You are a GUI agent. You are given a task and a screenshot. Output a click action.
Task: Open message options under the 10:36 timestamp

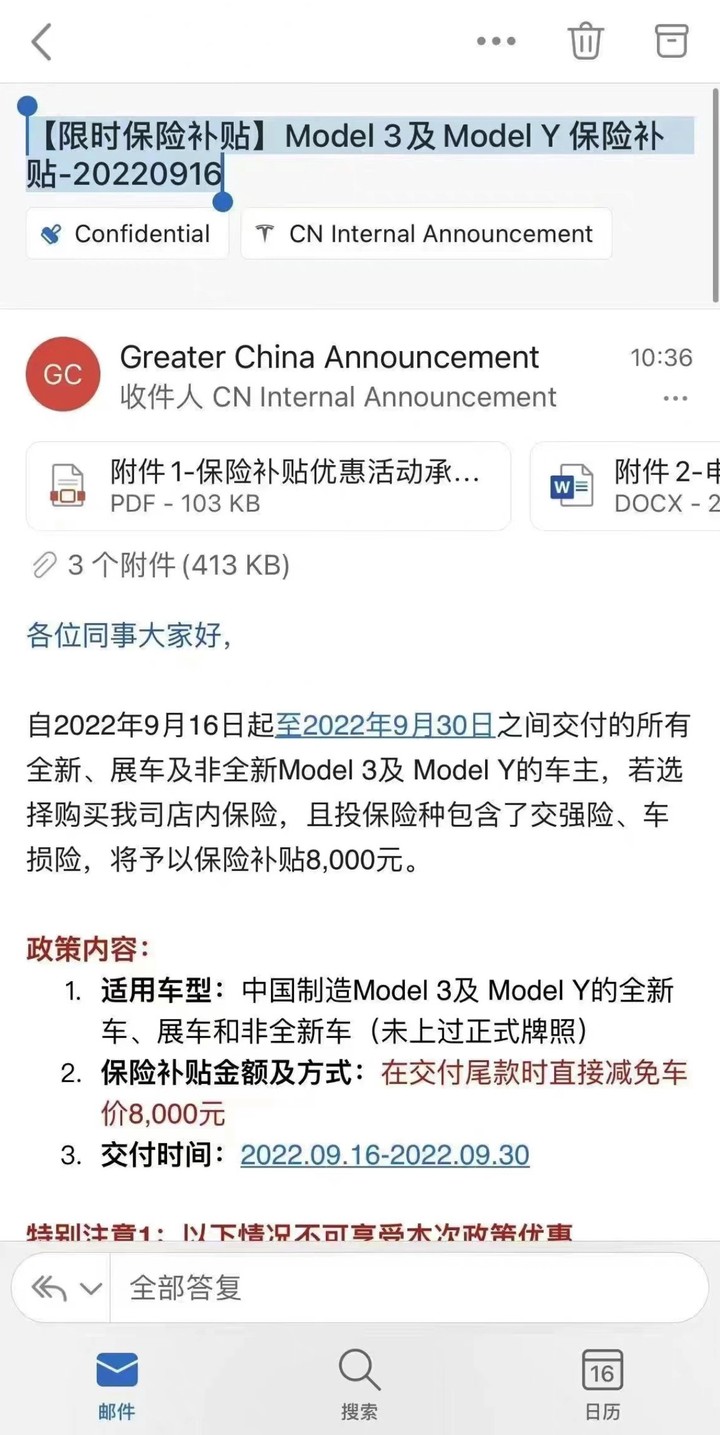pyautogui.click(x=676, y=398)
